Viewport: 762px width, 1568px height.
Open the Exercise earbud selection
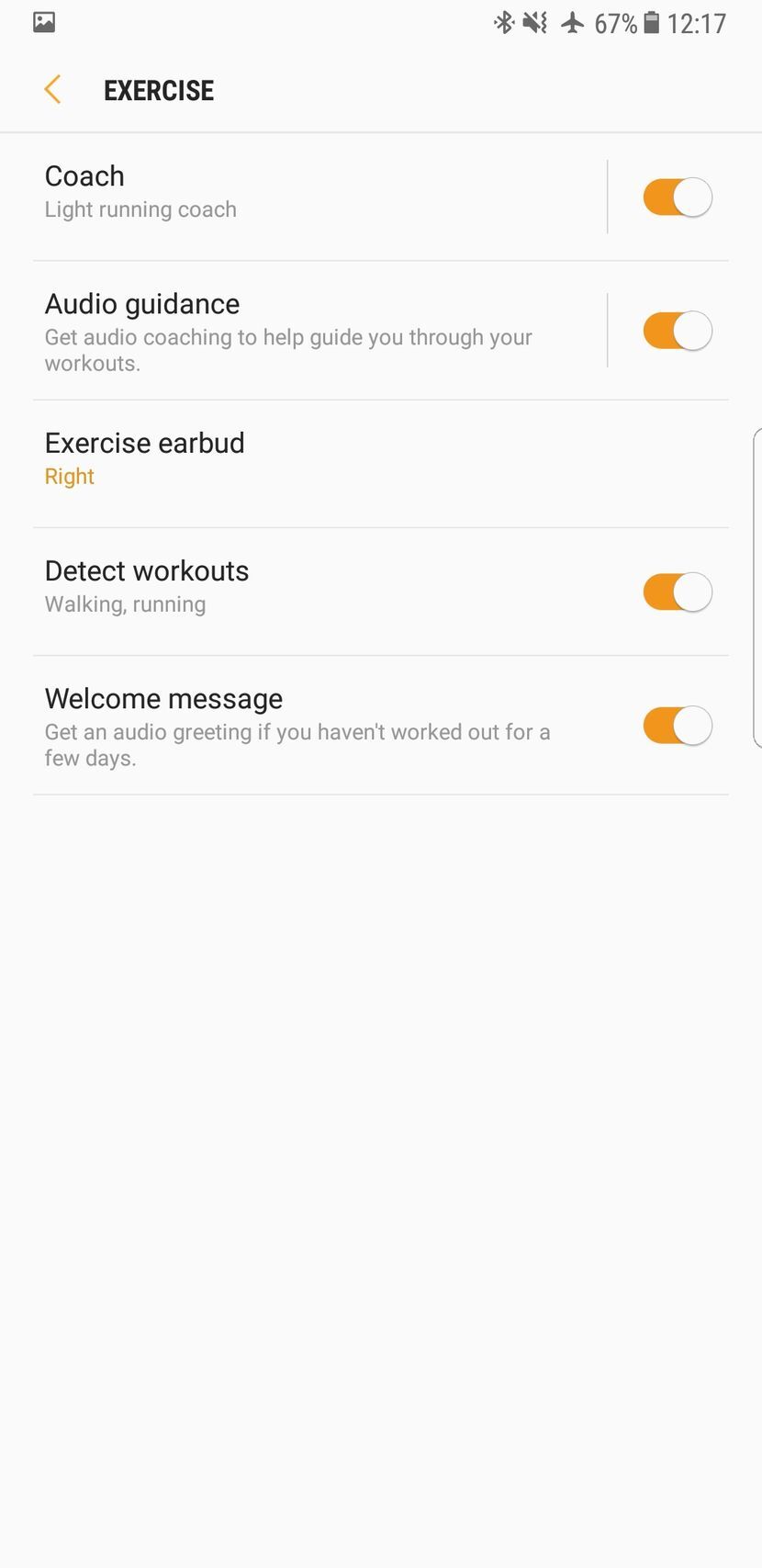[275, 457]
